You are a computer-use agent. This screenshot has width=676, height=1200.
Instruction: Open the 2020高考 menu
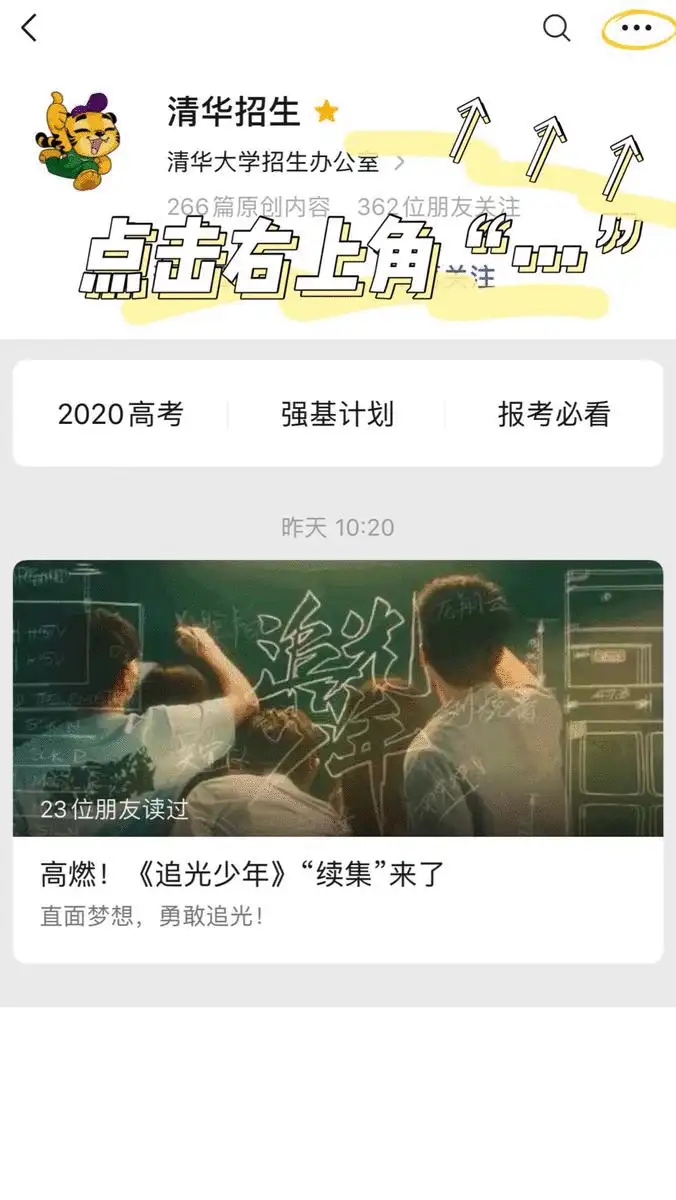(x=121, y=414)
